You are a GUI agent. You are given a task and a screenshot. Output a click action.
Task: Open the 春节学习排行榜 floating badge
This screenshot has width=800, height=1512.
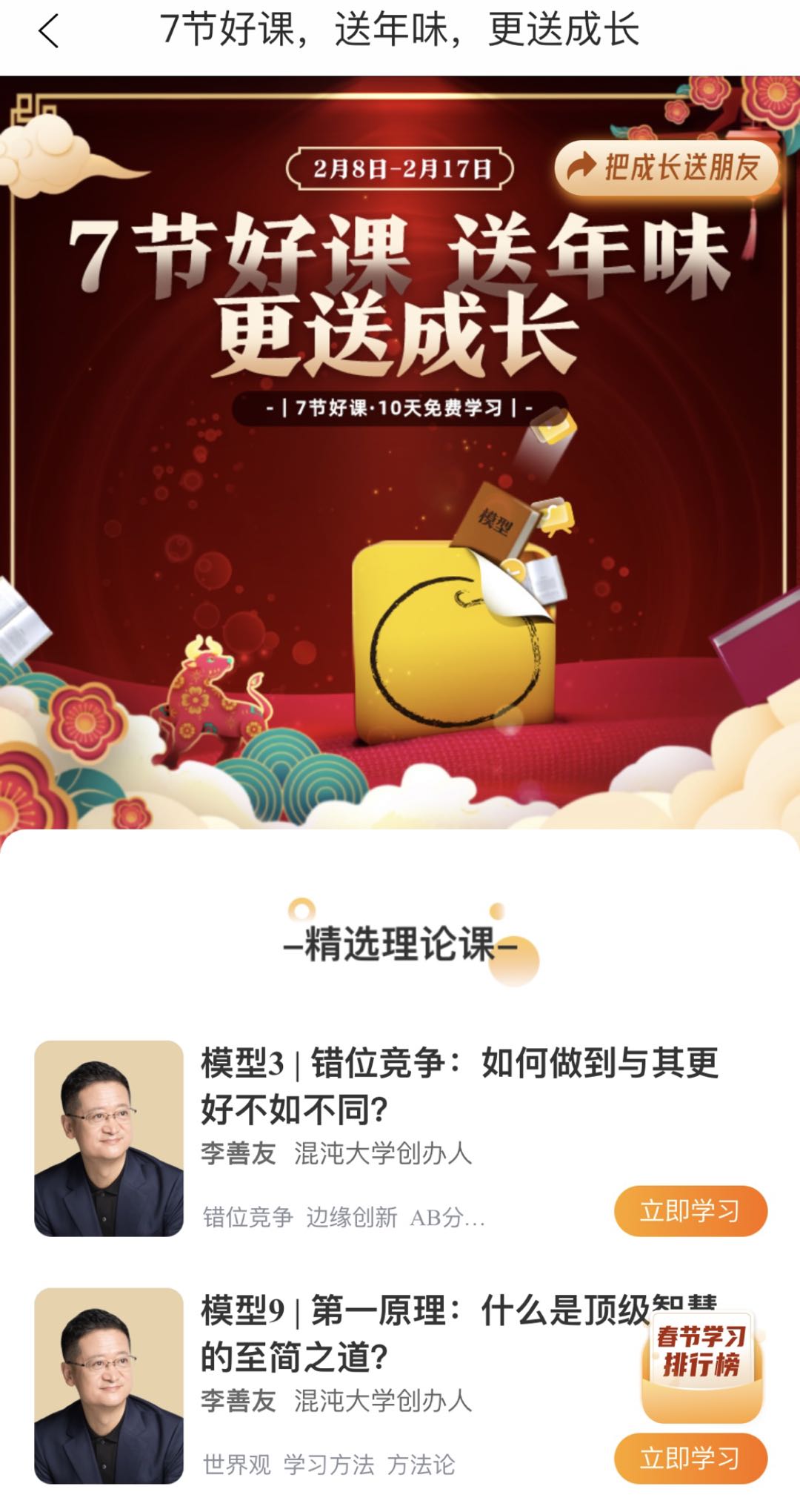(x=701, y=1365)
